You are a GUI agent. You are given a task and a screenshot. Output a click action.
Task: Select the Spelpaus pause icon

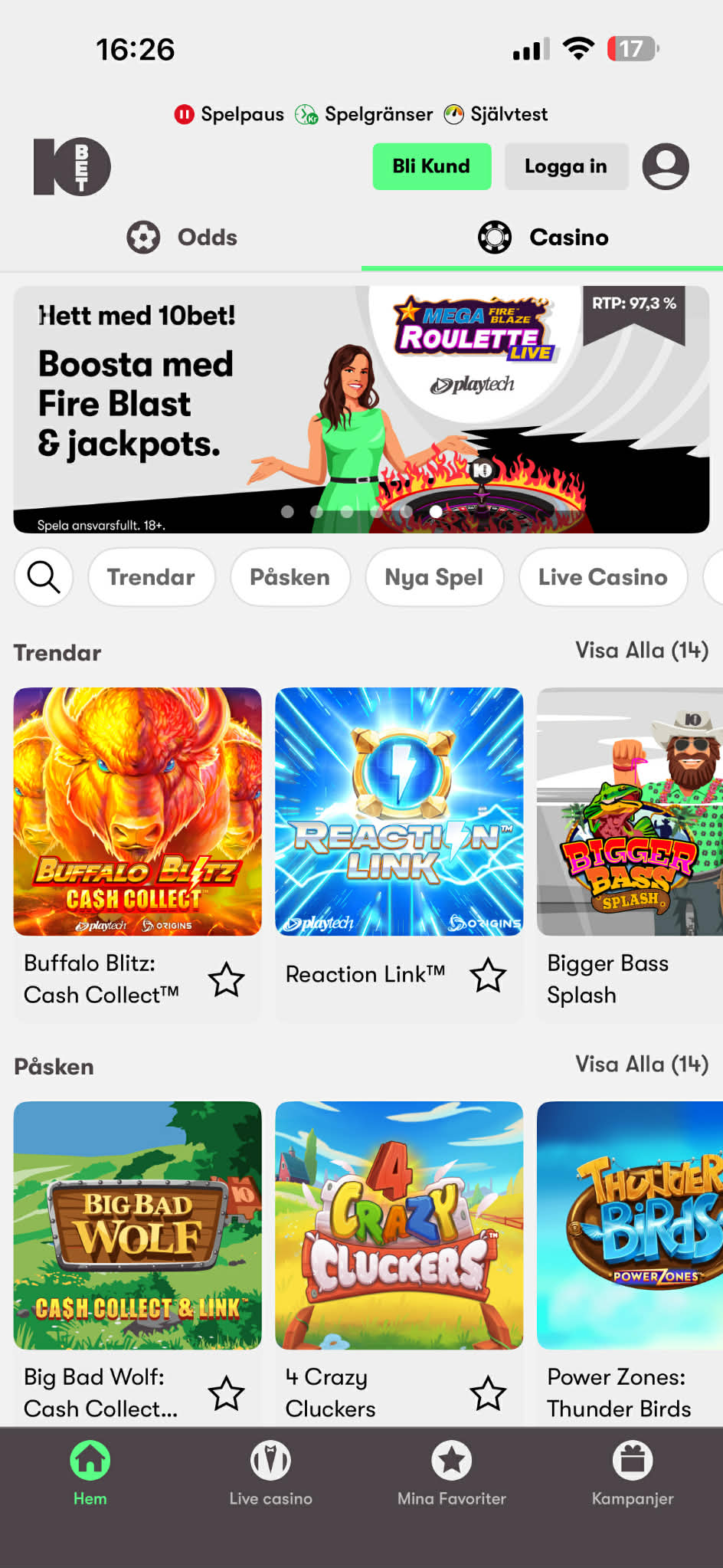(184, 114)
